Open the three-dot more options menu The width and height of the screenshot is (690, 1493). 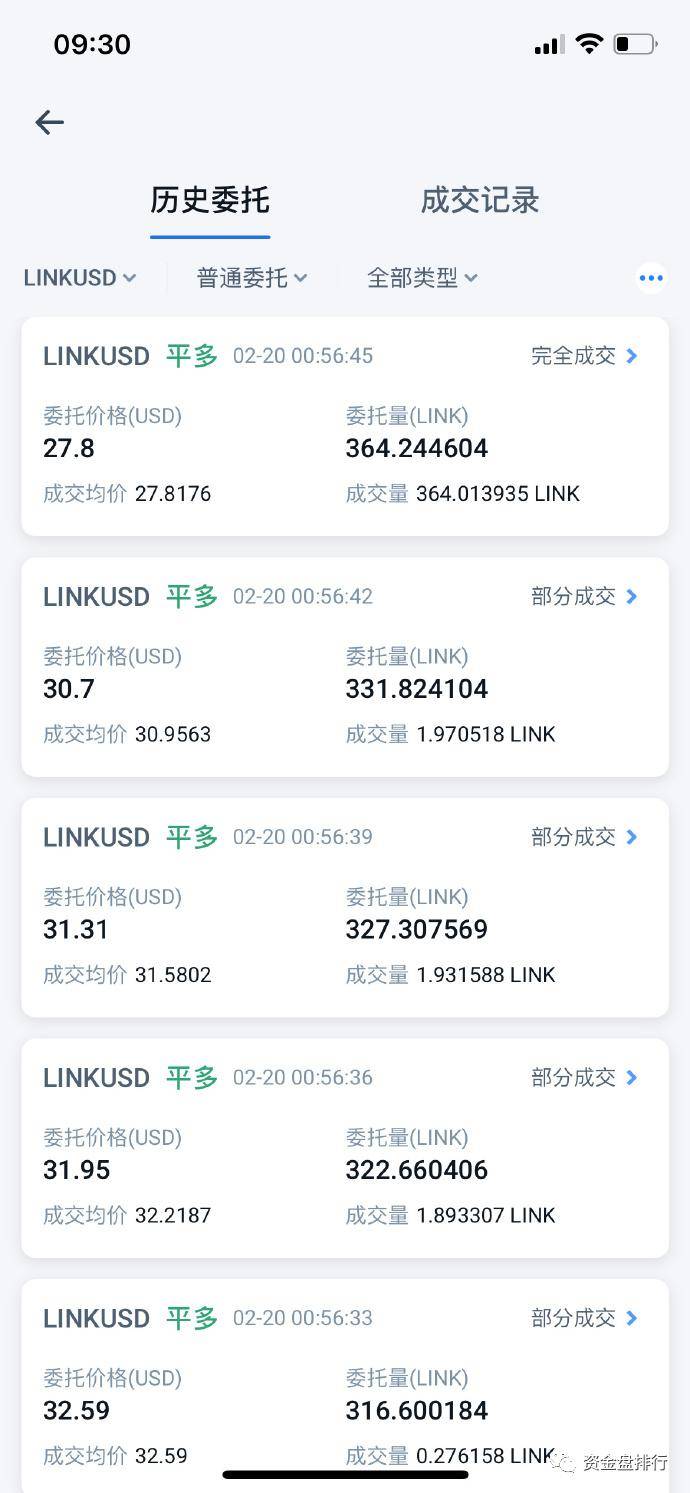[651, 278]
